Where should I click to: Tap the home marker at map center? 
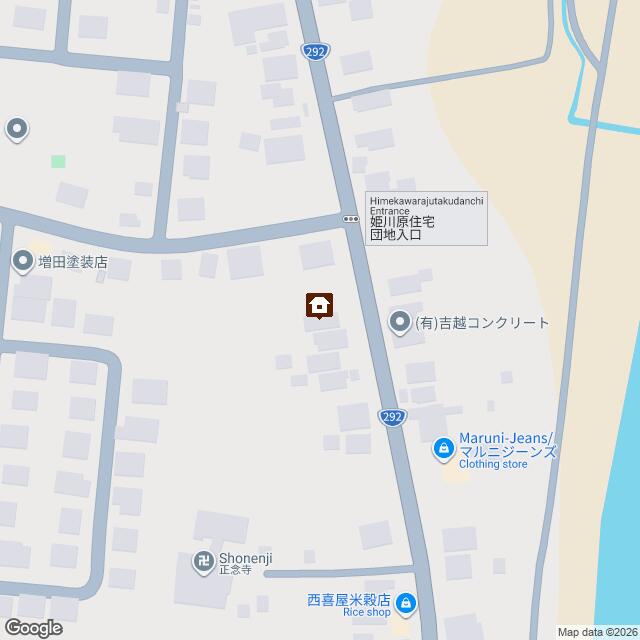pos(320,304)
